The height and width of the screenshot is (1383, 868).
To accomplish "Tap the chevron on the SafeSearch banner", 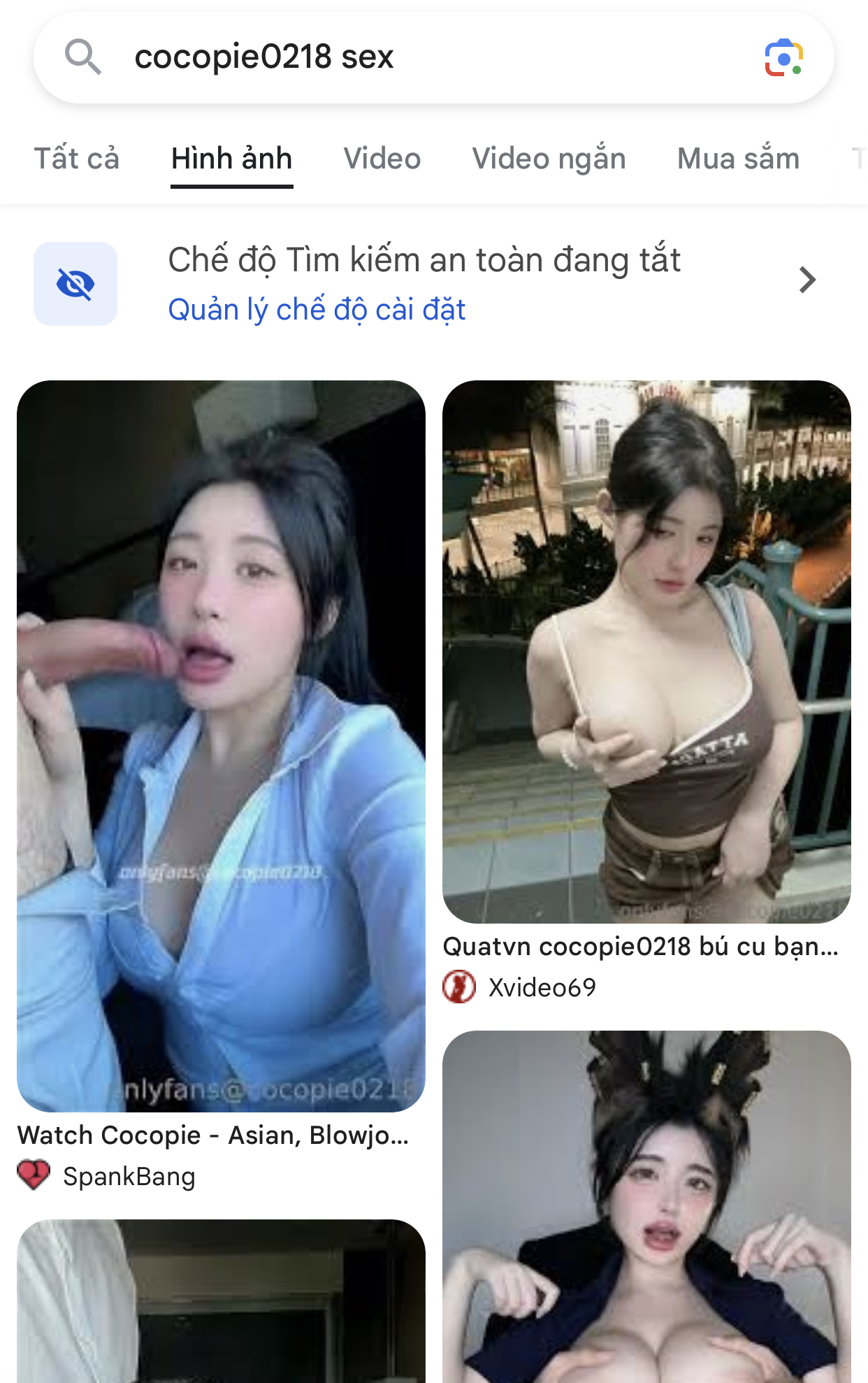I will (x=807, y=280).
